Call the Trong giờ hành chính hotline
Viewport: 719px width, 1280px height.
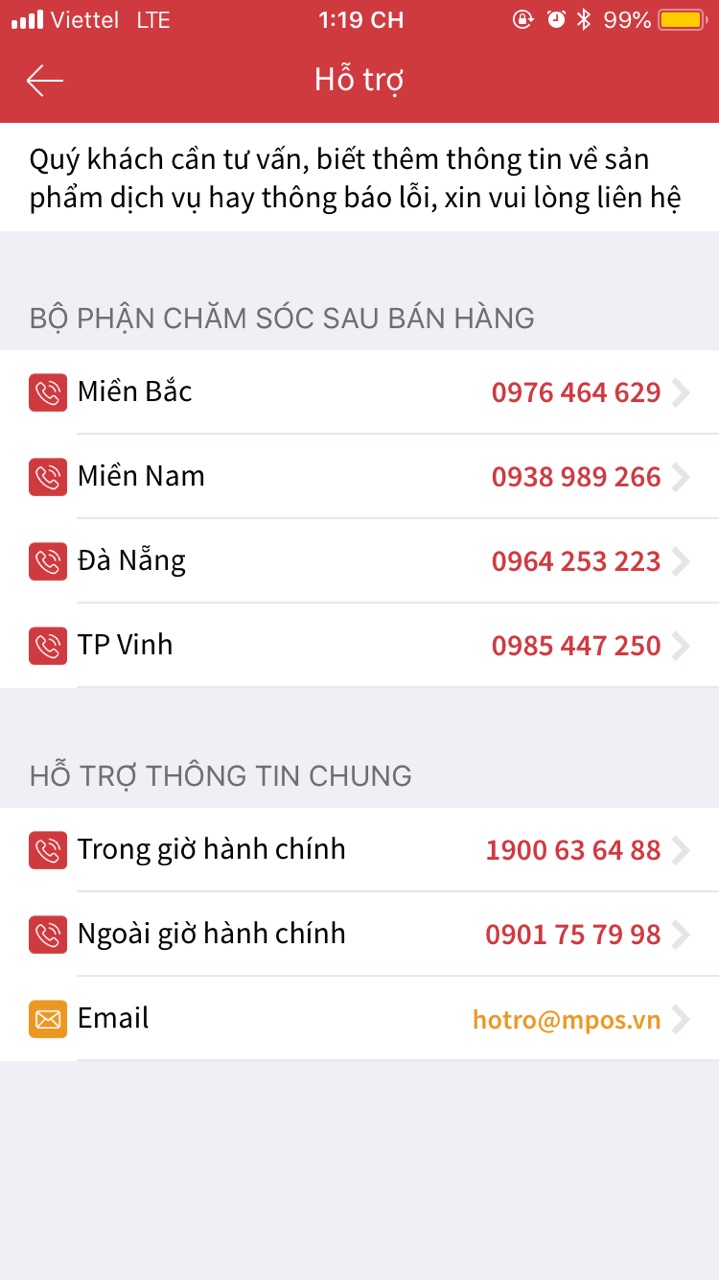(359, 850)
